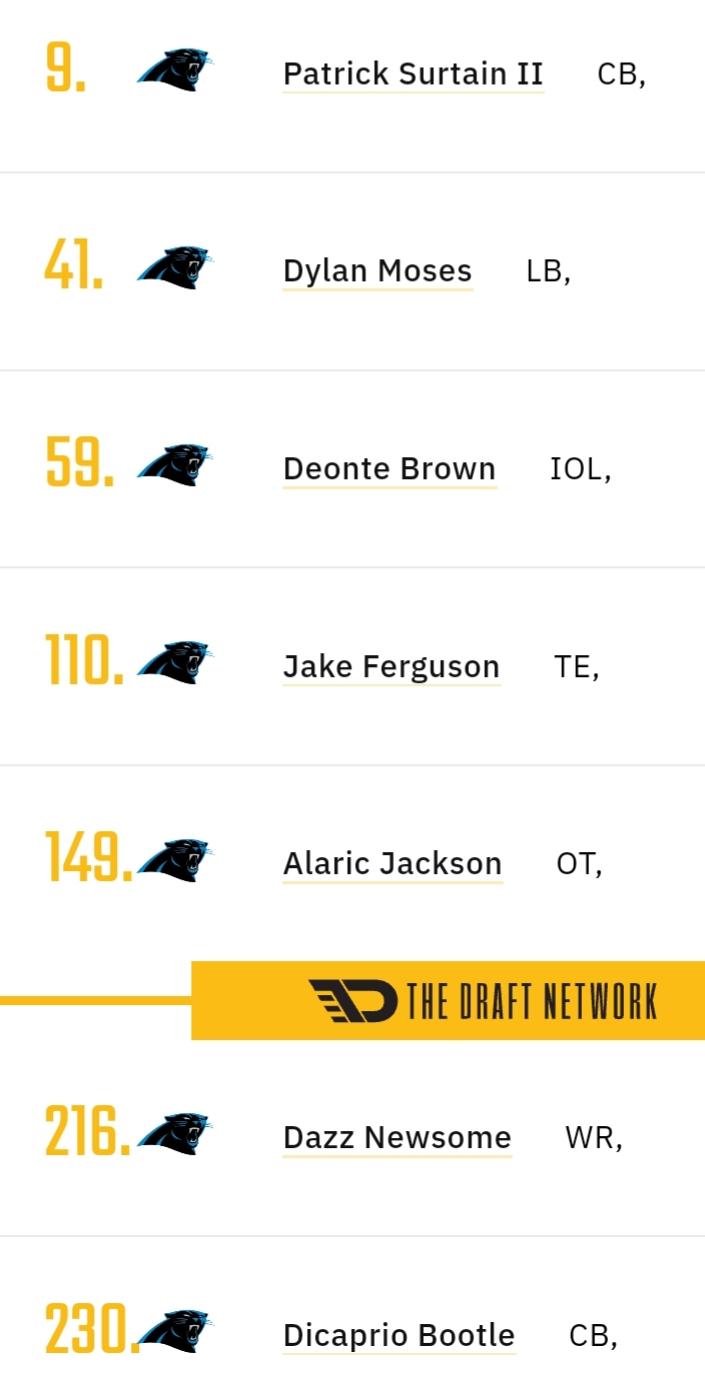Select the Alaric Jackson link
The image size is (705, 1399).
[x=392, y=864]
